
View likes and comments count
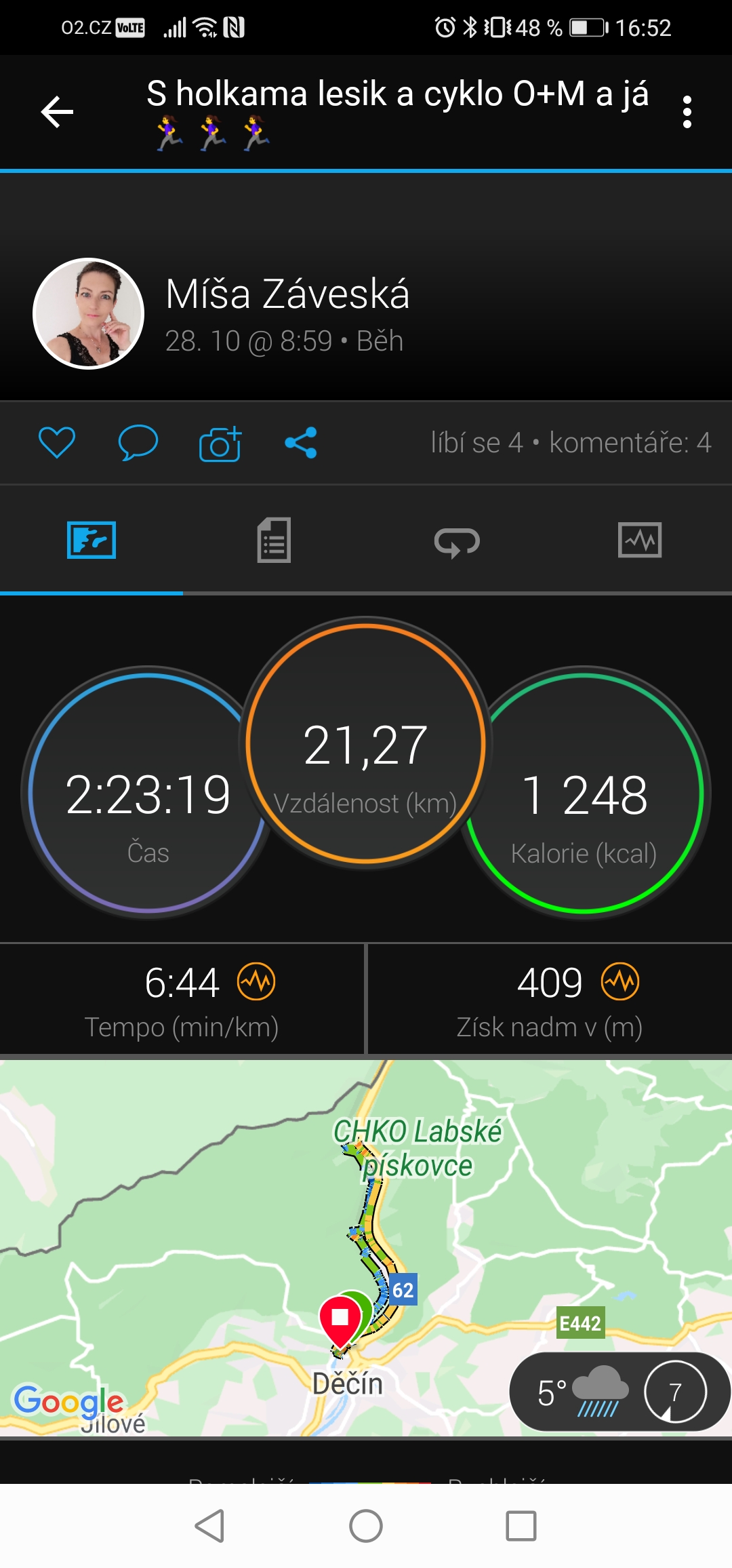[571, 443]
